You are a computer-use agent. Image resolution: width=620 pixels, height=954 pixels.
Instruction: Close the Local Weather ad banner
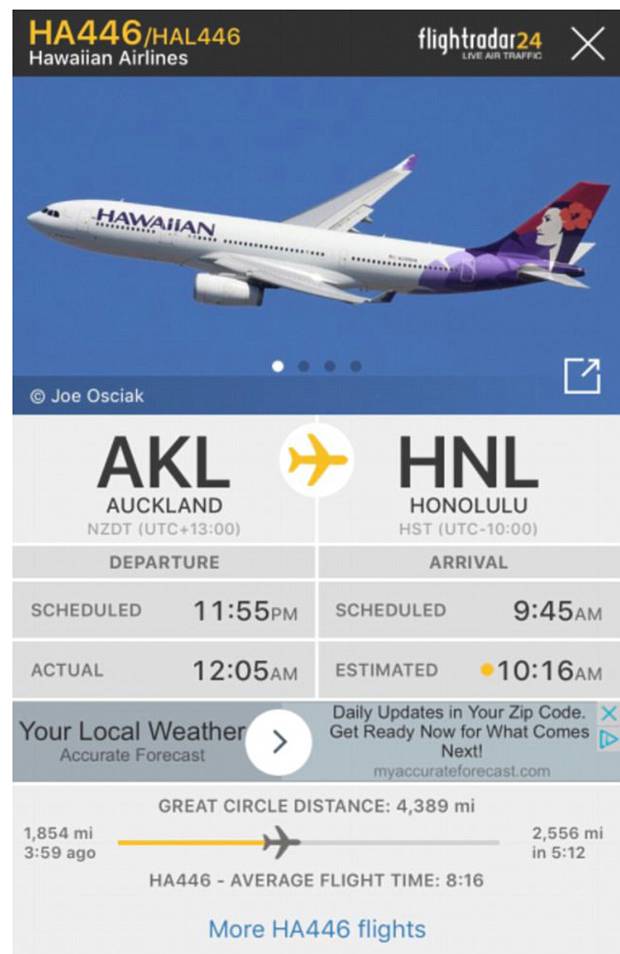(608, 713)
